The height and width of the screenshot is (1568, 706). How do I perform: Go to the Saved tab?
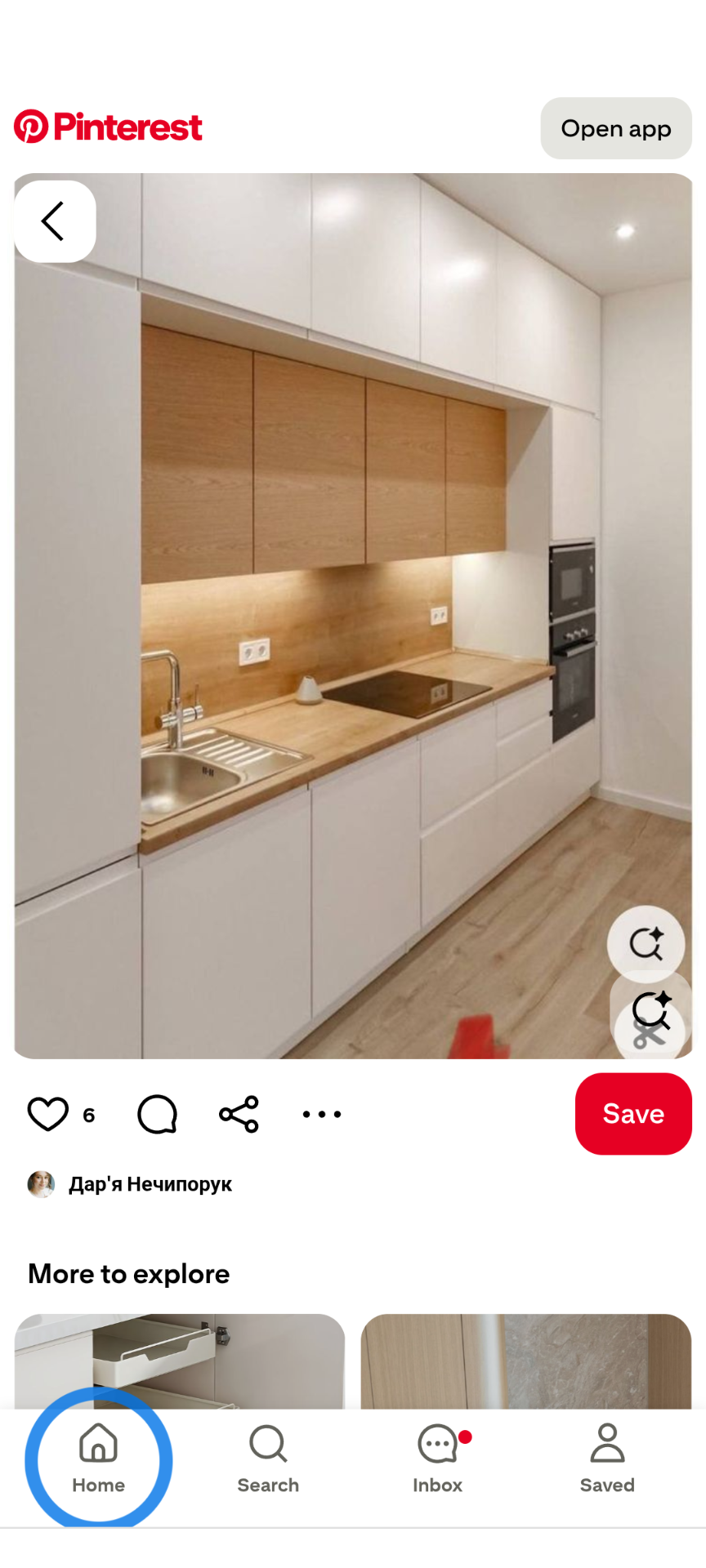pyautogui.click(x=607, y=1459)
